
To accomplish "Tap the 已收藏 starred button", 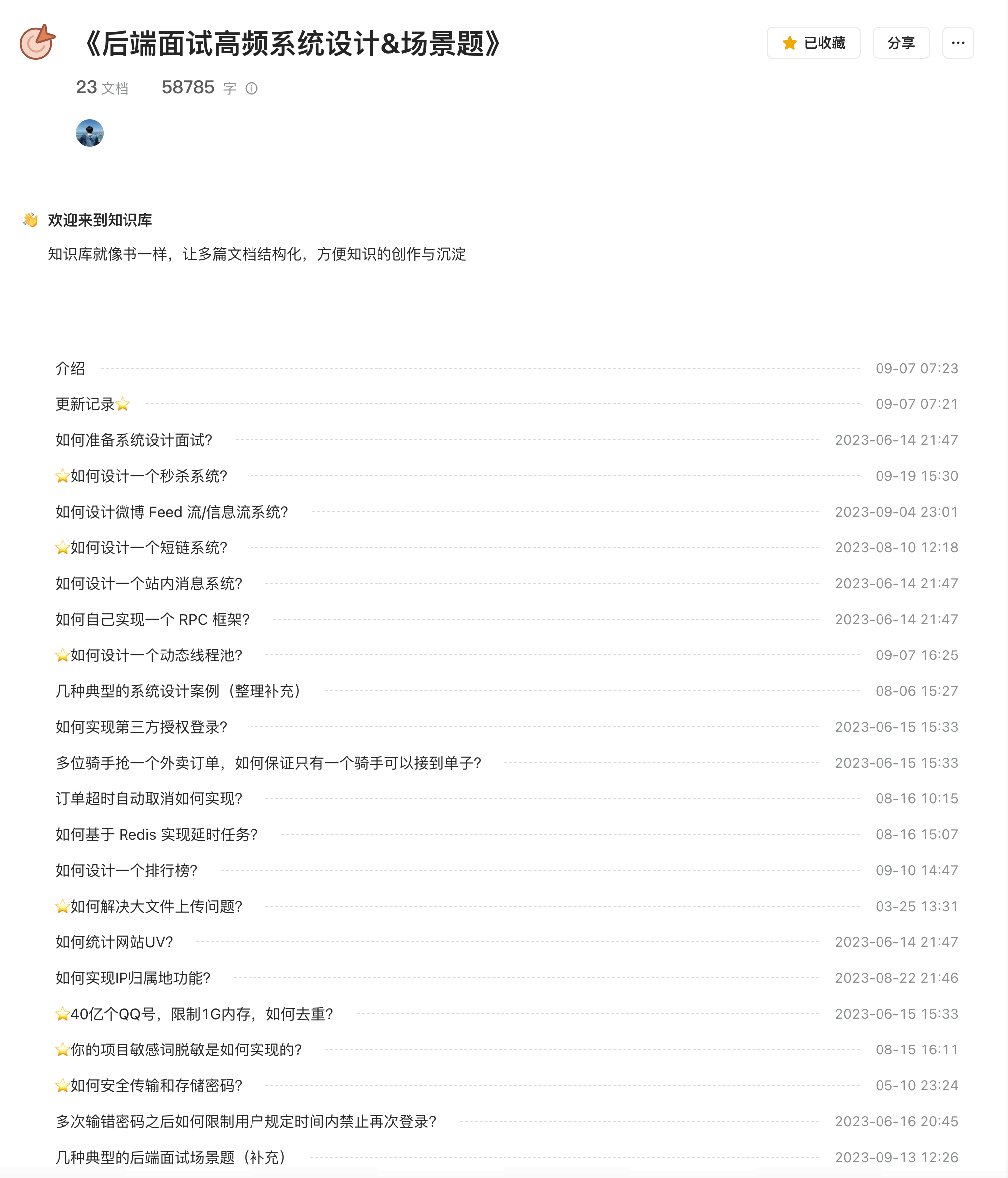I will [813, 43].
